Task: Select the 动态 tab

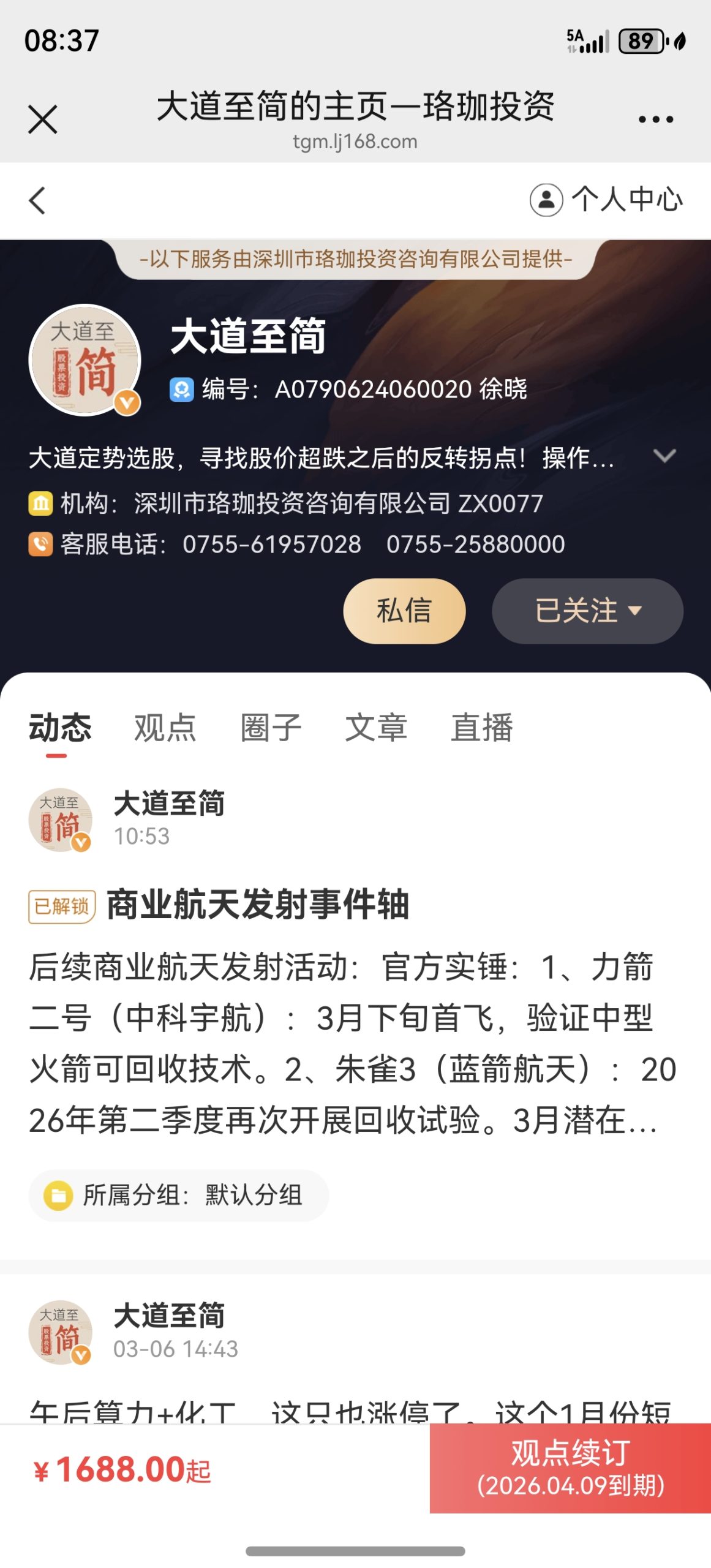Action: [x=60, y=728]
